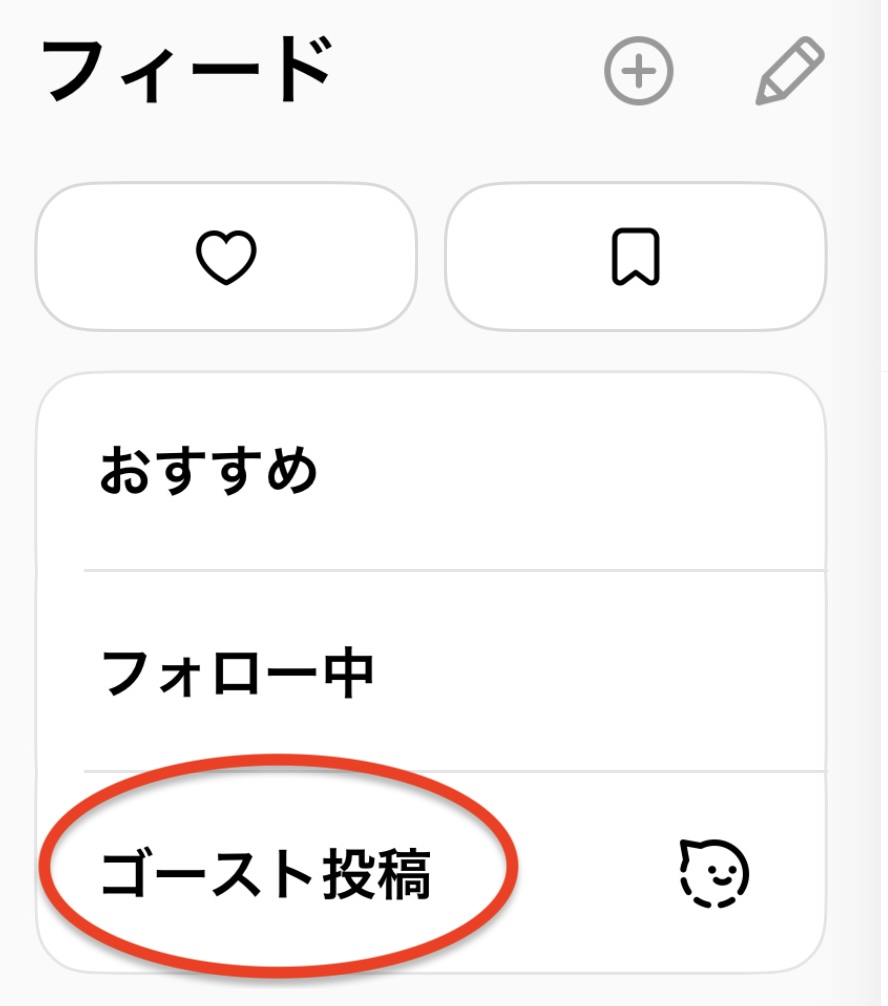Open liked posts with the heart button
Viewport: 888px width, 1006px height.
pyautogui.click(x=226, y=257)
